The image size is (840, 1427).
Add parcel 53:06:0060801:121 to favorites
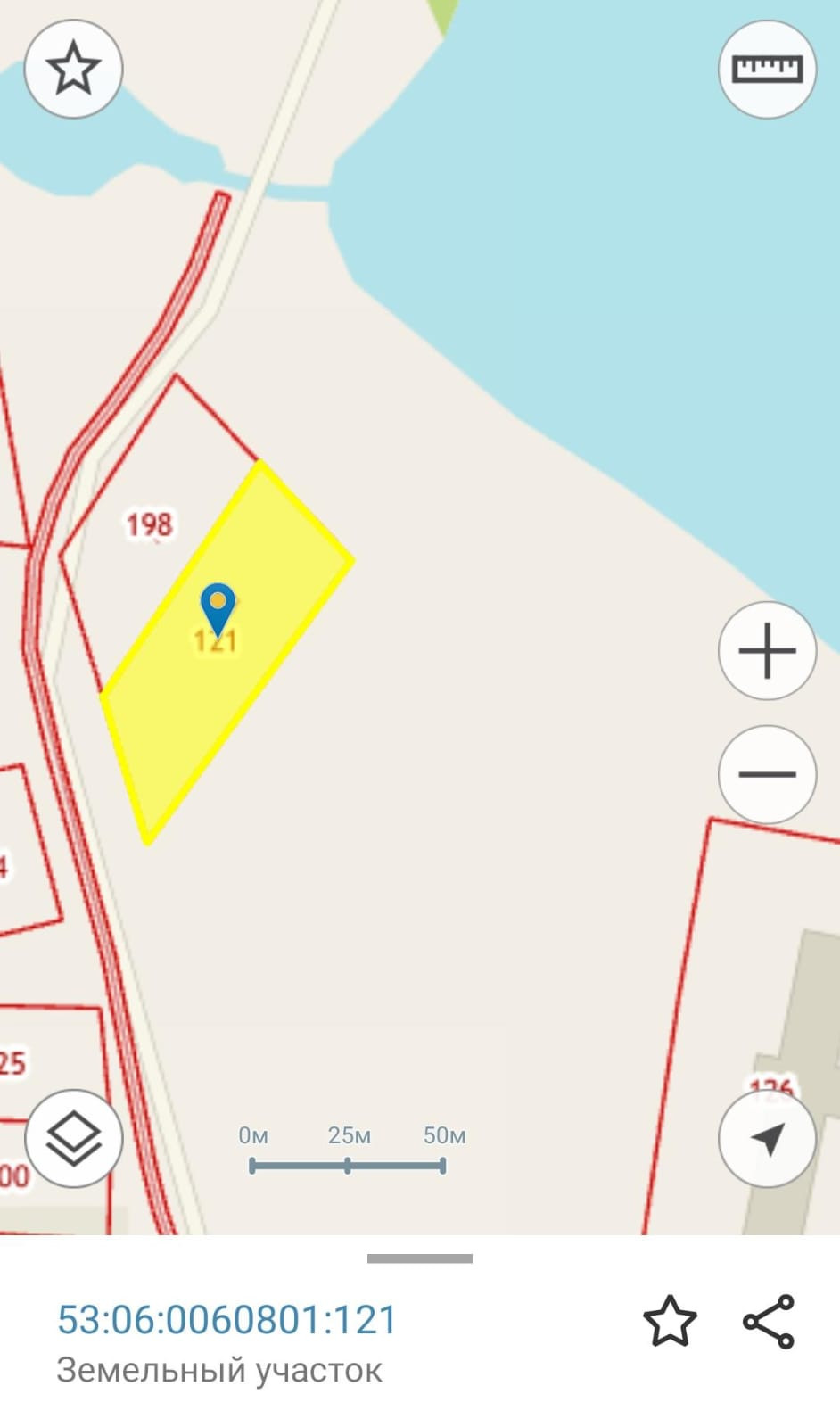[670, 1321]
